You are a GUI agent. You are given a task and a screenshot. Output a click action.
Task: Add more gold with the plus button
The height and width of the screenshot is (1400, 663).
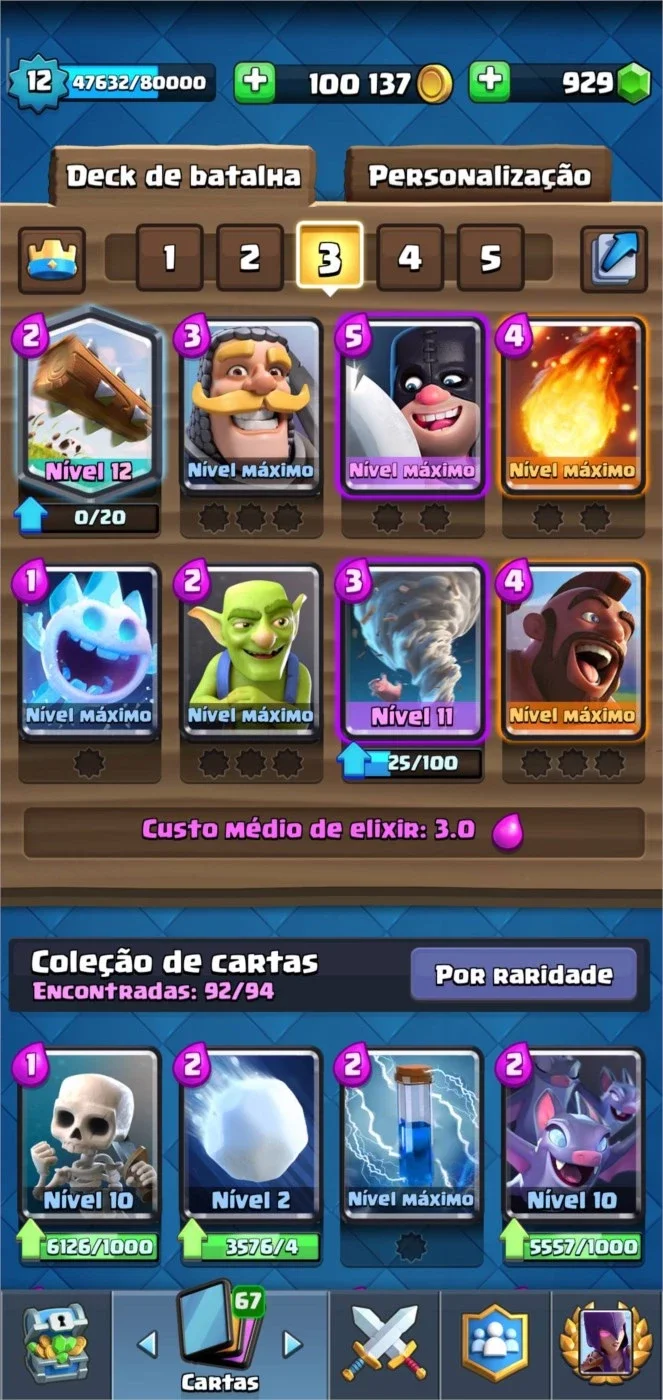click(254, 83)
